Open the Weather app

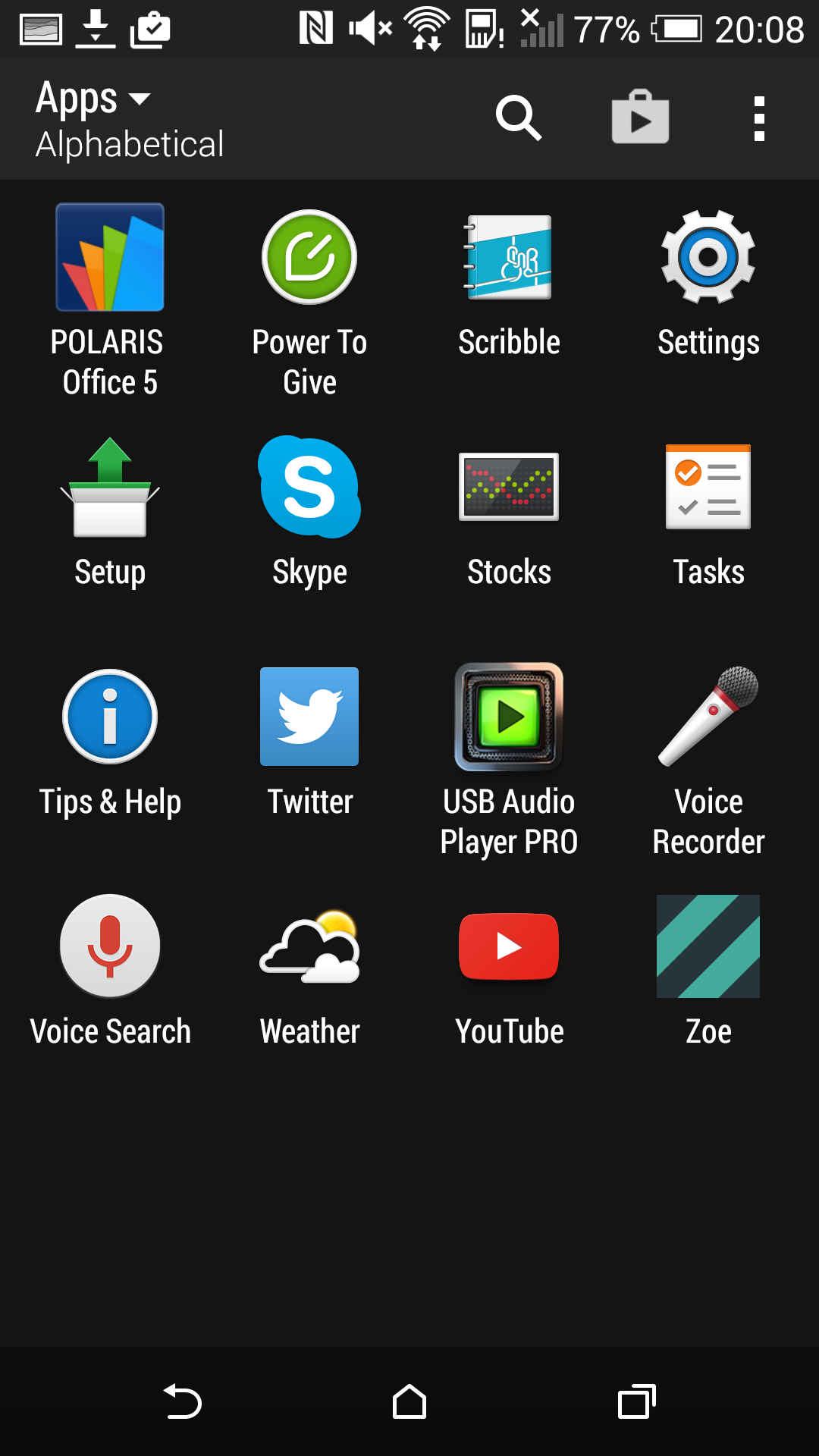point(309,947)
